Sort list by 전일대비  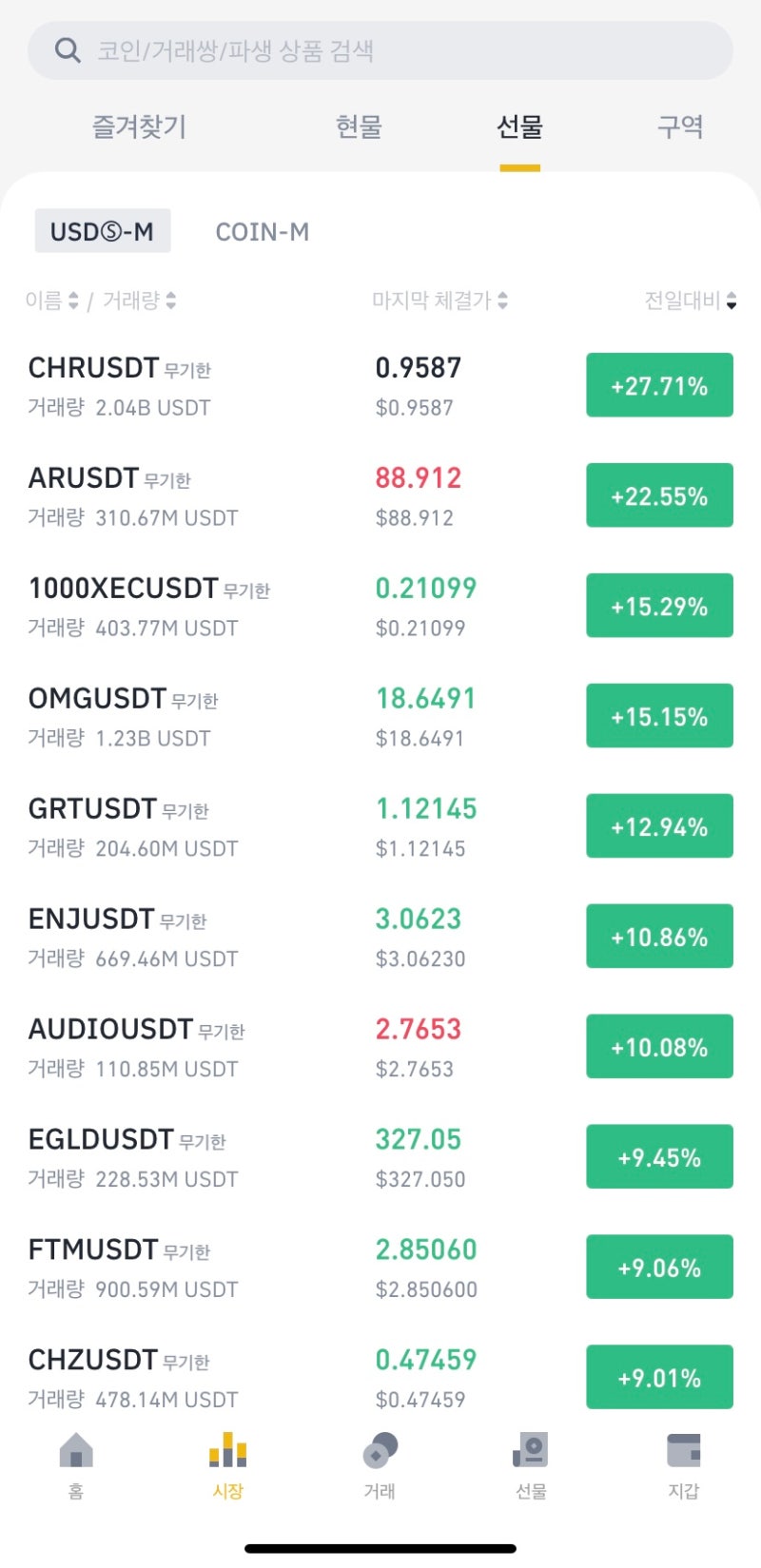691,300
